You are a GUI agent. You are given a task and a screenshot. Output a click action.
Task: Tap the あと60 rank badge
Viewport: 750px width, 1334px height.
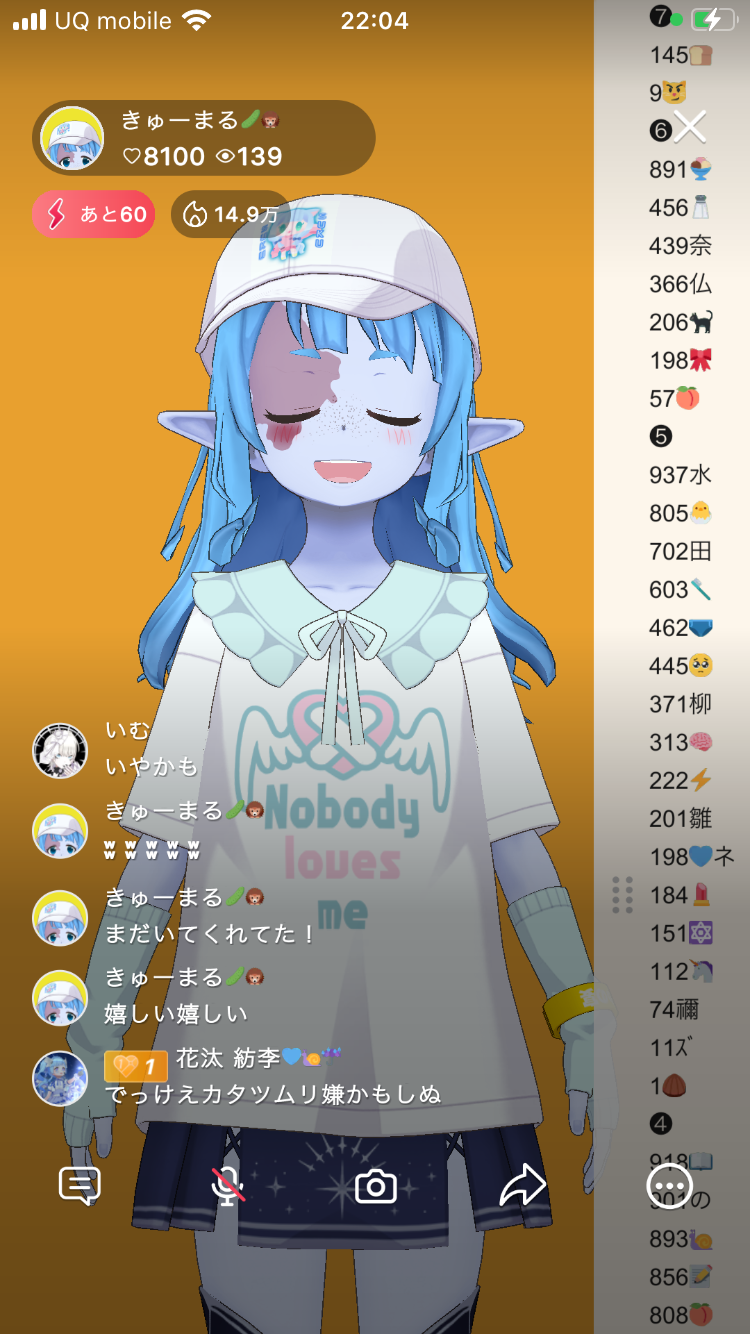(x=94, y=214)
